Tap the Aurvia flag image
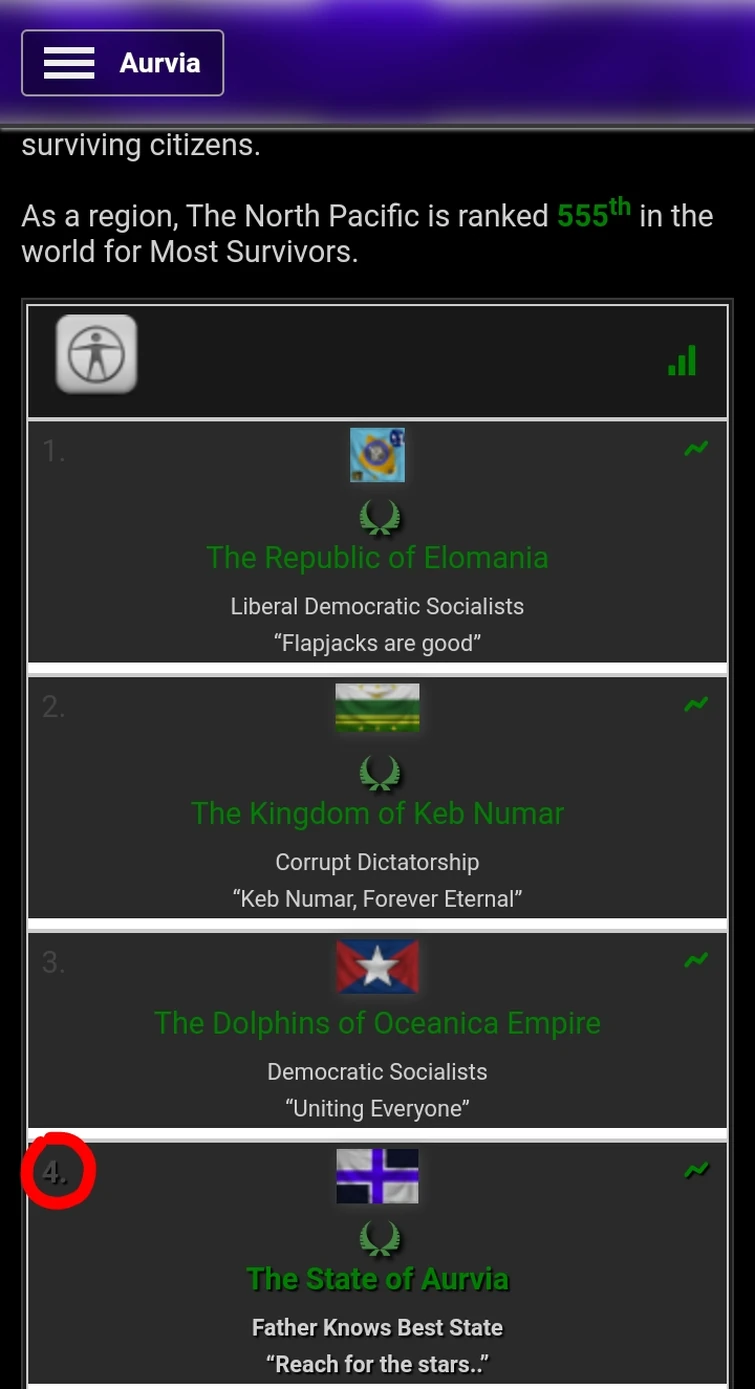This screenshot has height=1389, width=755. [x=377, y=1176]
